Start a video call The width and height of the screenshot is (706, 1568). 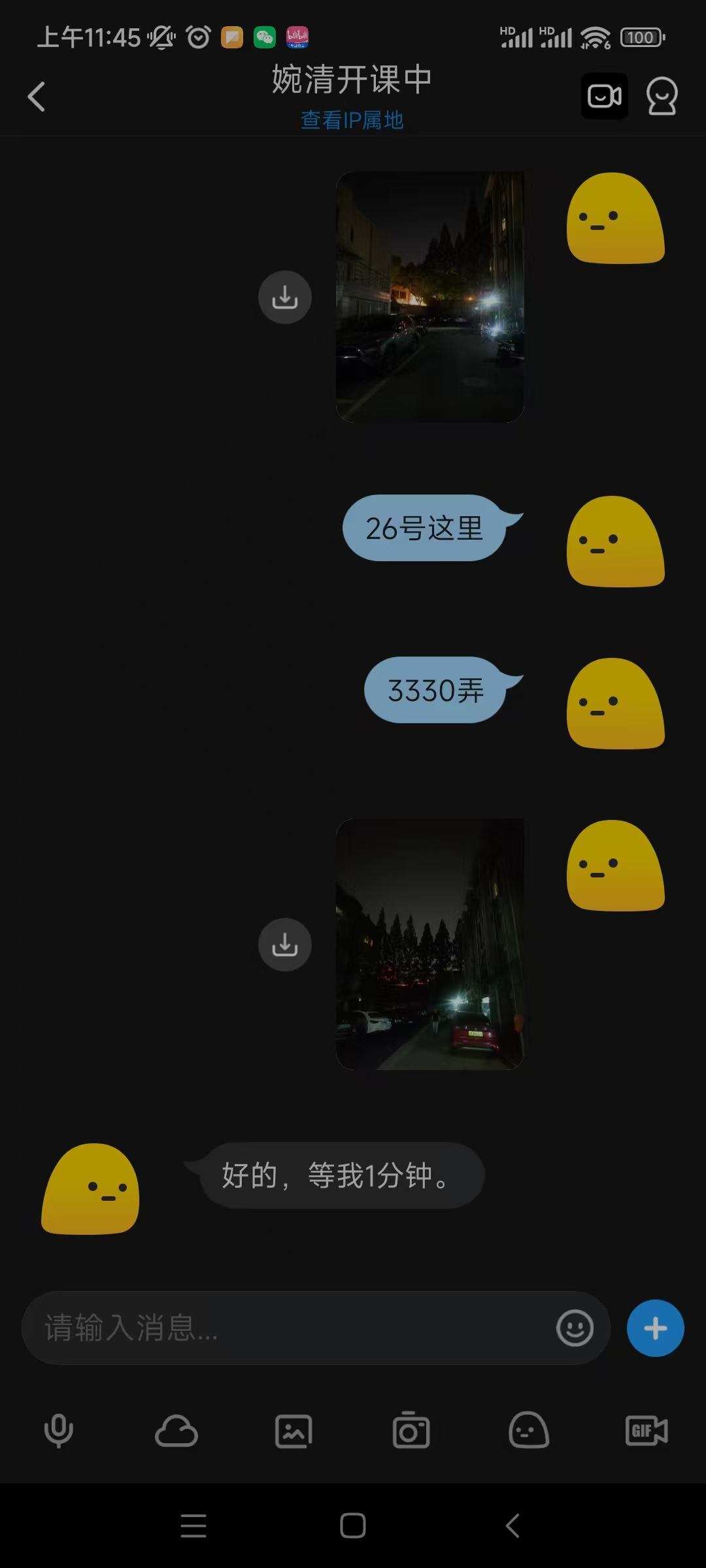click(x=604, y=96)
